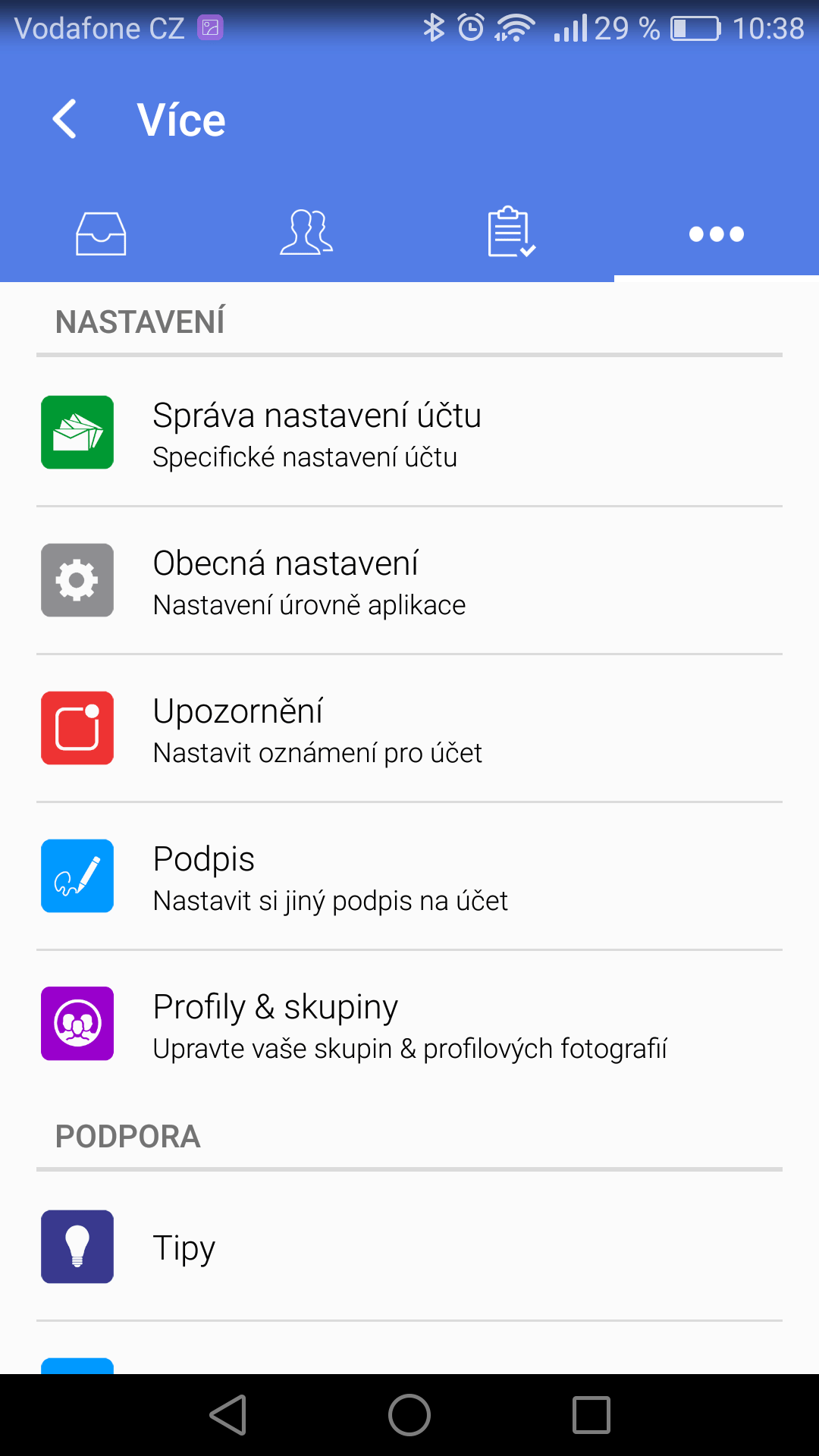Open Profily & skupiny
Screen dimensions: 819x1456
pos(409,1024)
